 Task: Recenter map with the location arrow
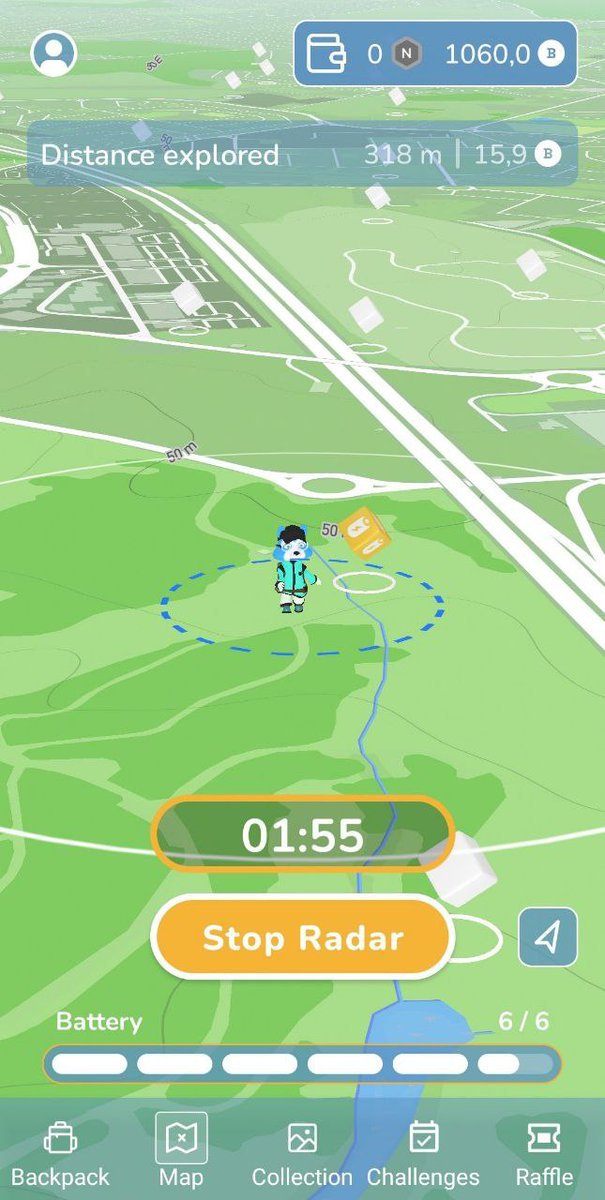click(x=548, y=937)
